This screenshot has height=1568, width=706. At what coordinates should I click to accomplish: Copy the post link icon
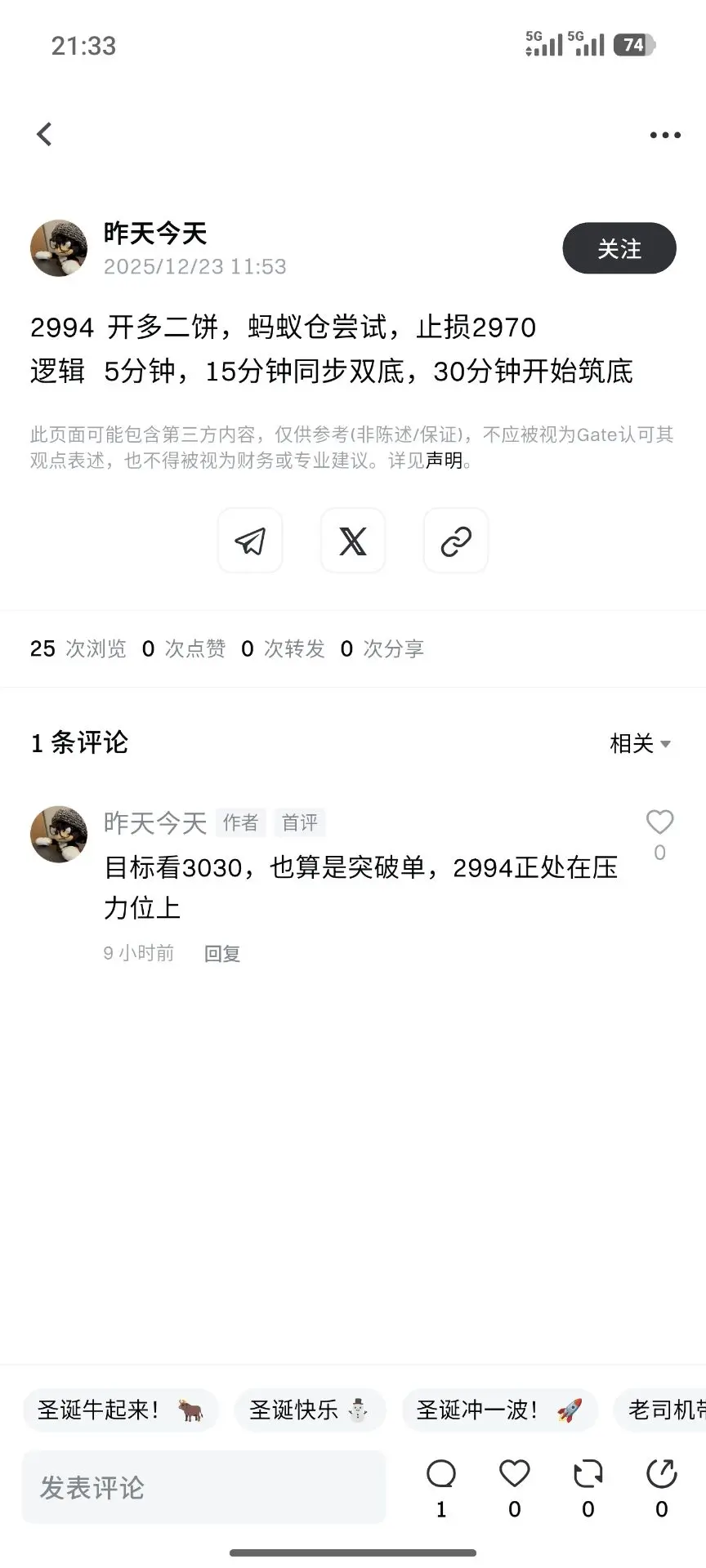(455, 541)
